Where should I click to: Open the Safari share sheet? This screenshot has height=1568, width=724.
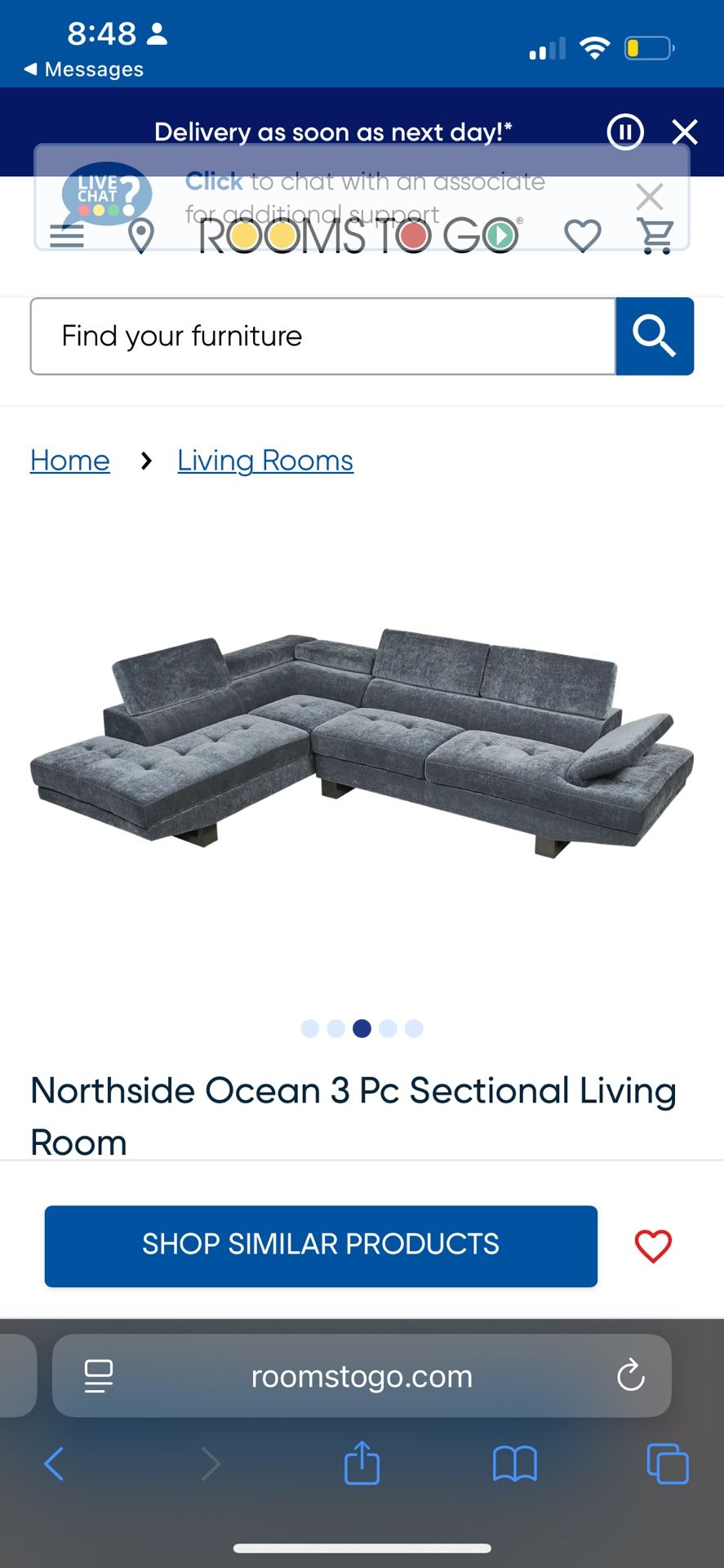362,1463
